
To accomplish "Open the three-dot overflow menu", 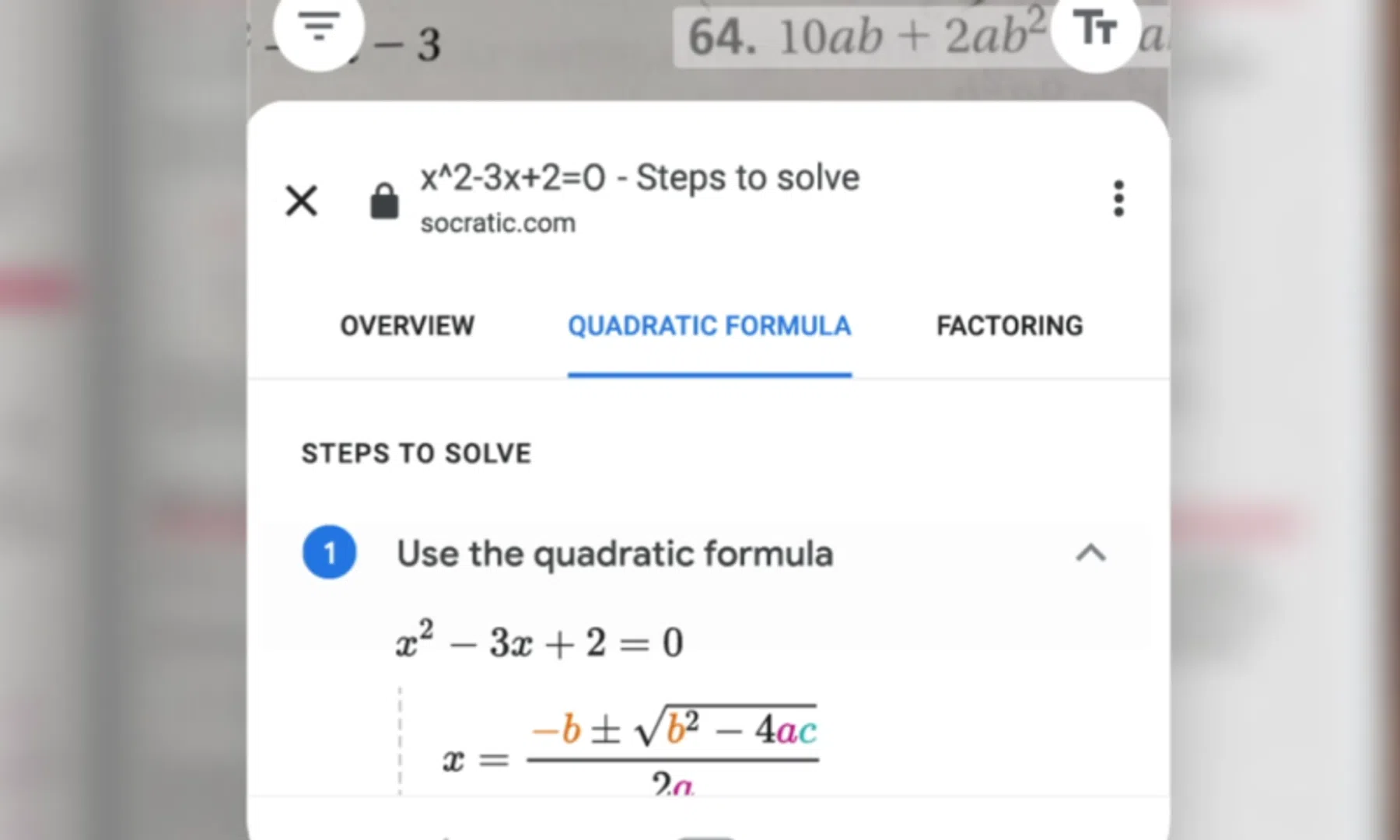I will pos(1118,199).
